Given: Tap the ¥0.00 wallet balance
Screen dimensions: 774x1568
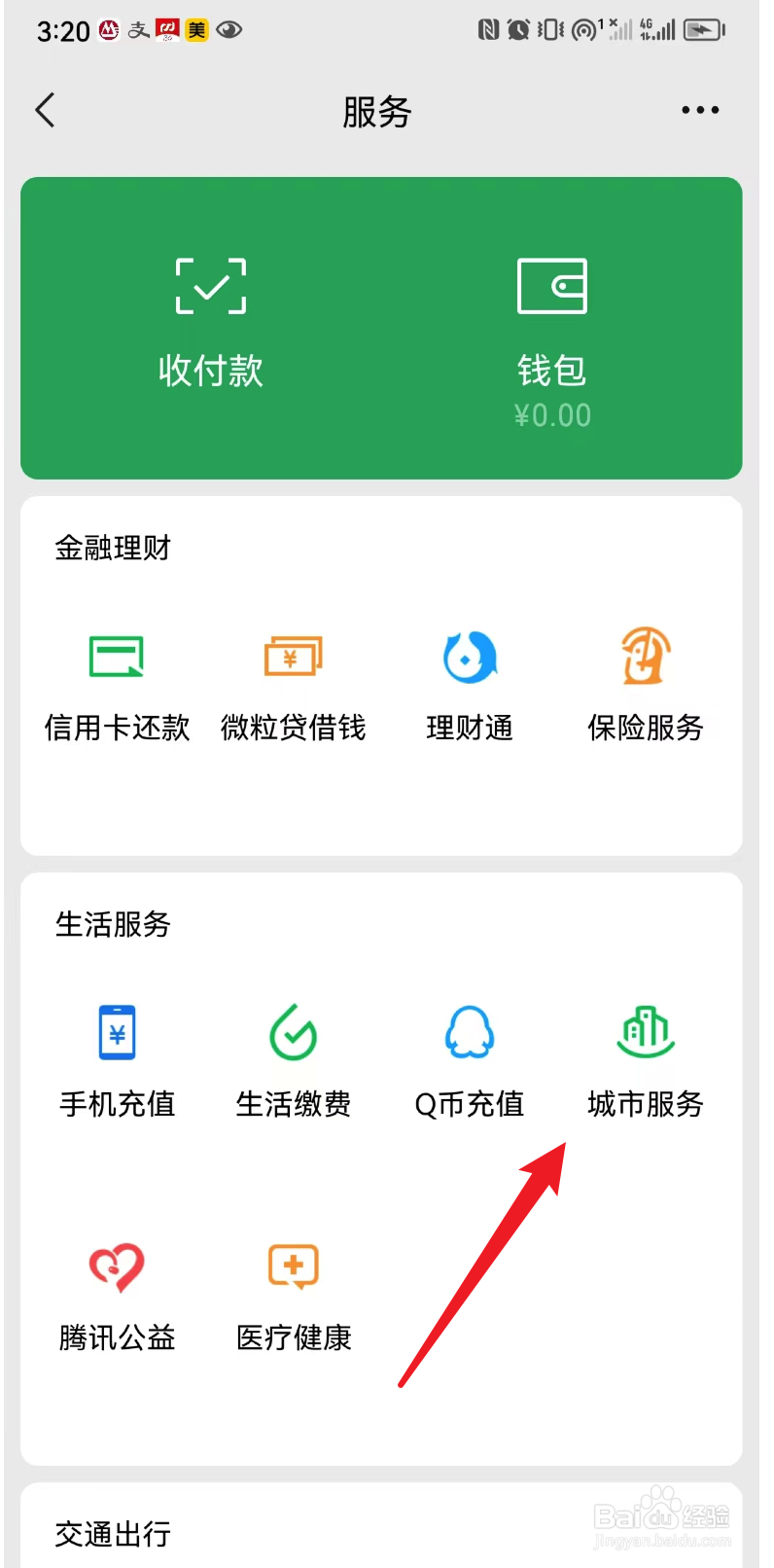Looking at the screenshot, I should [x=552, y=414].
